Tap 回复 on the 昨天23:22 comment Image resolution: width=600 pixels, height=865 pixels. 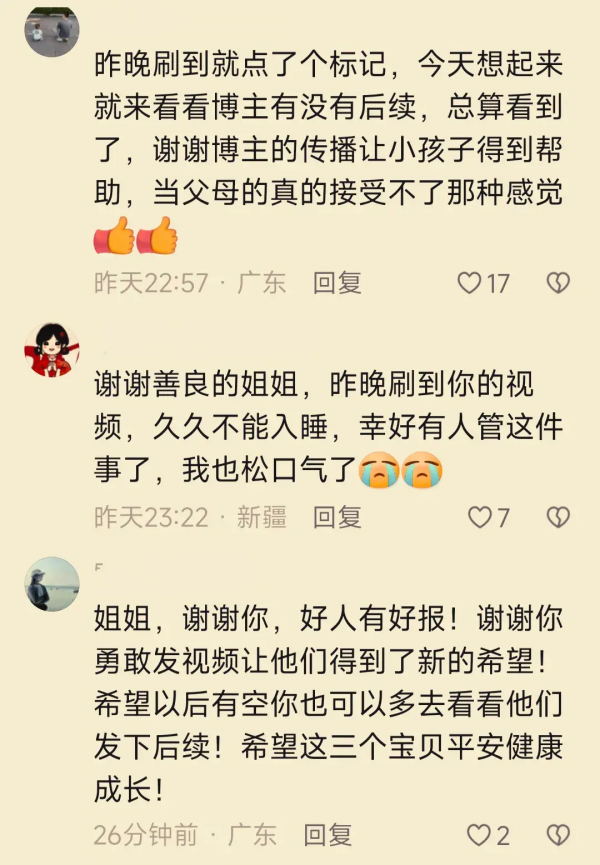tap(337, 517)
